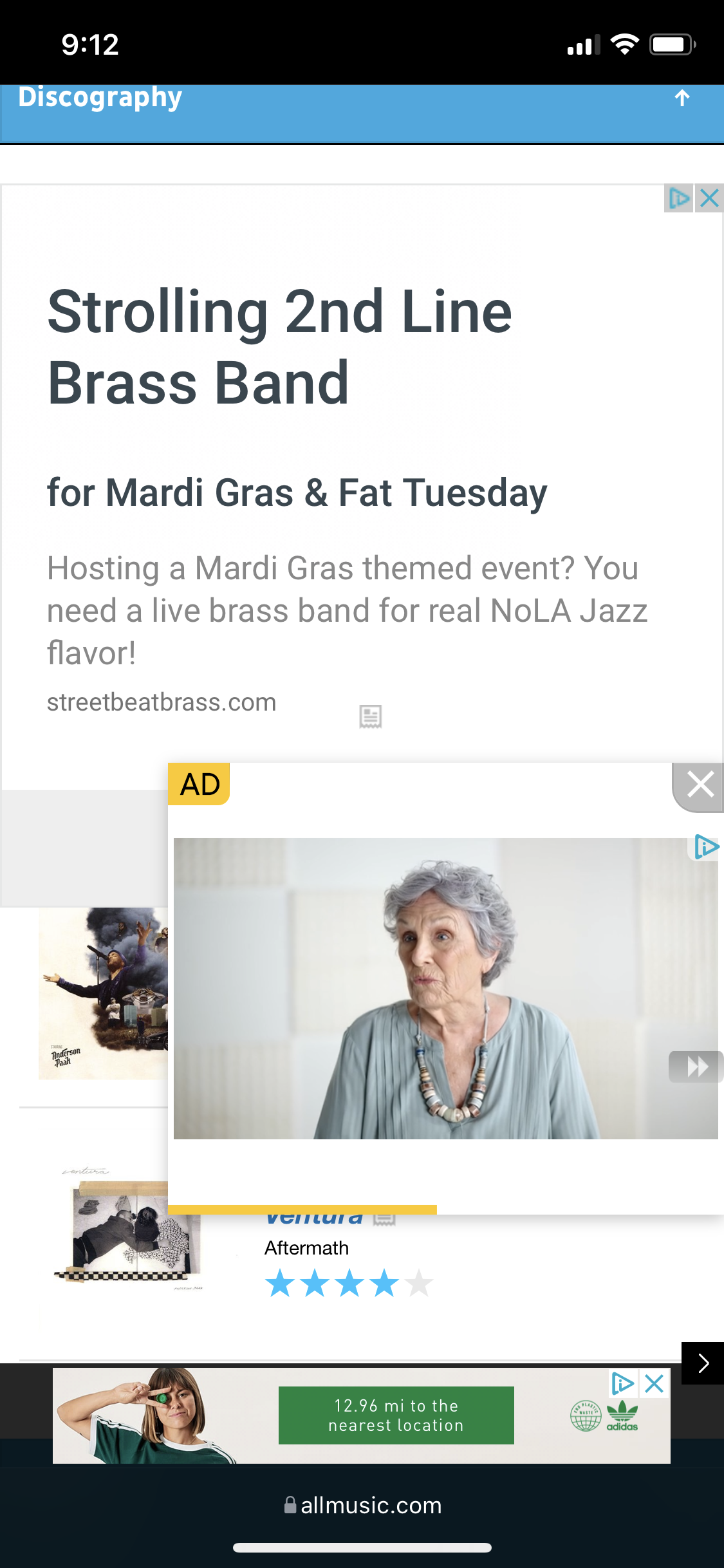Screen dimensions: 724x1568
Task: Open the Ventura album title link
Action: click(314, 1217)
